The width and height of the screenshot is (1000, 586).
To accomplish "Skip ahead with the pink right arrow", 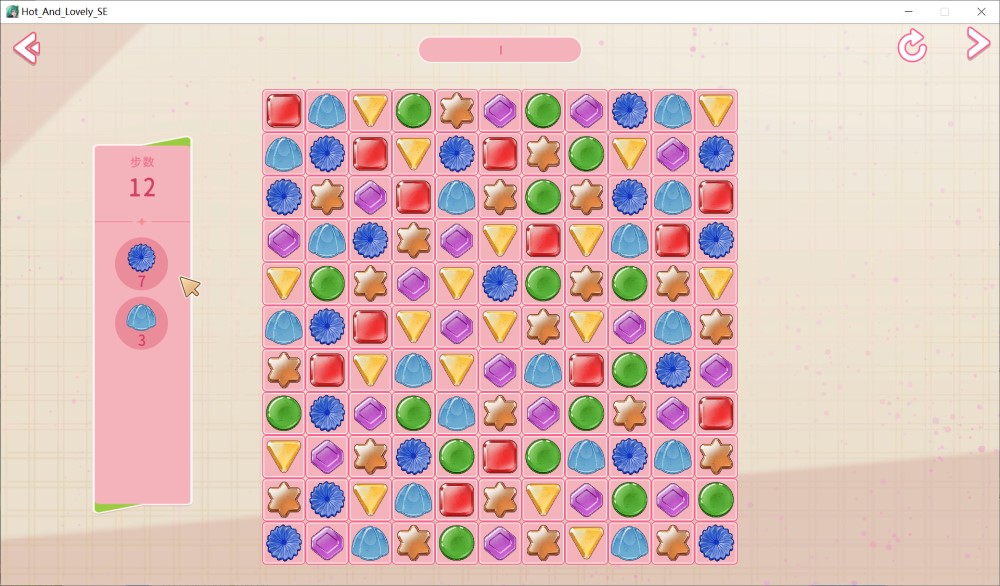I will [x=977, y=44].
